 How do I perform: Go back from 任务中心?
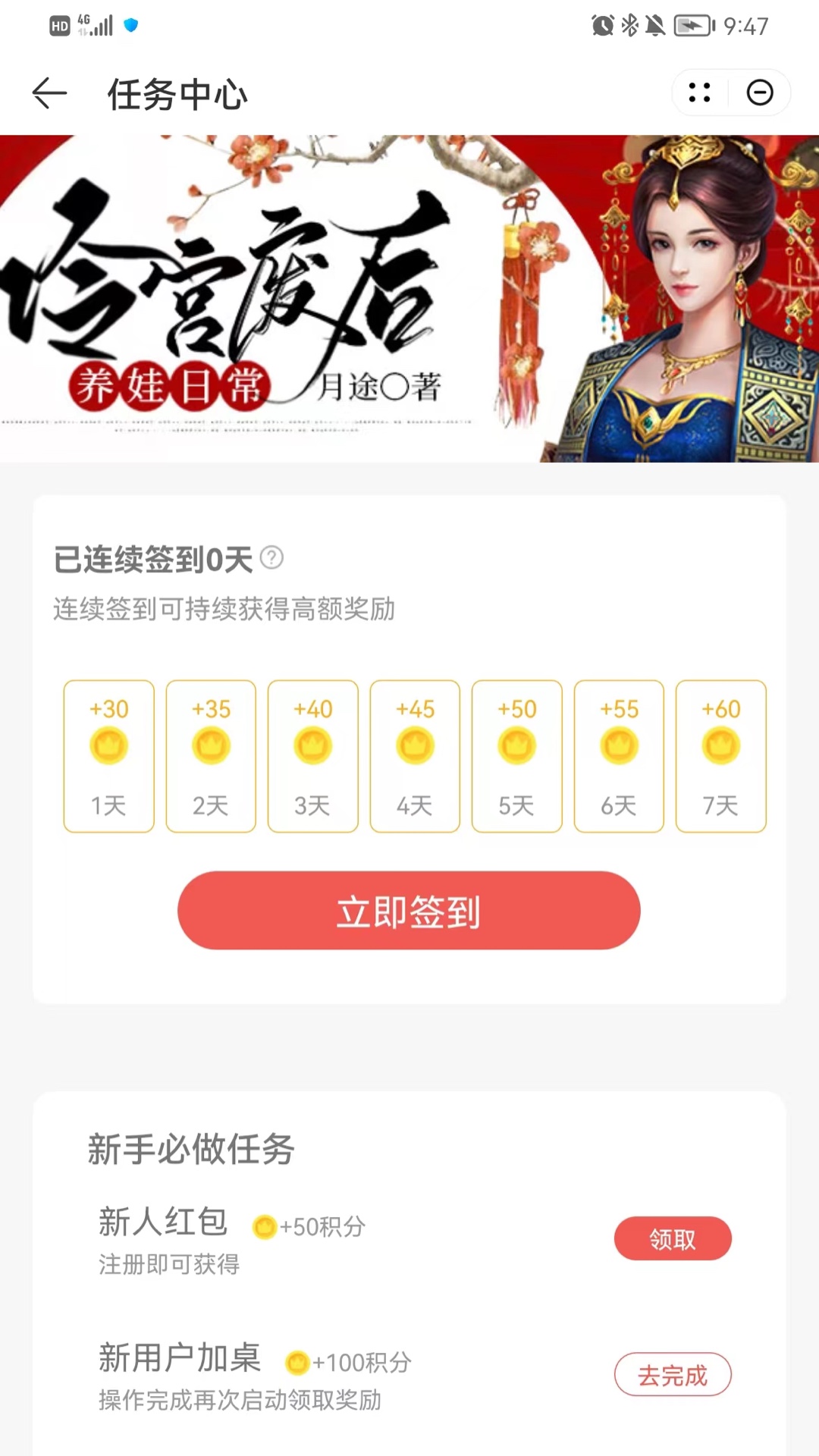(x=50, y=93)
